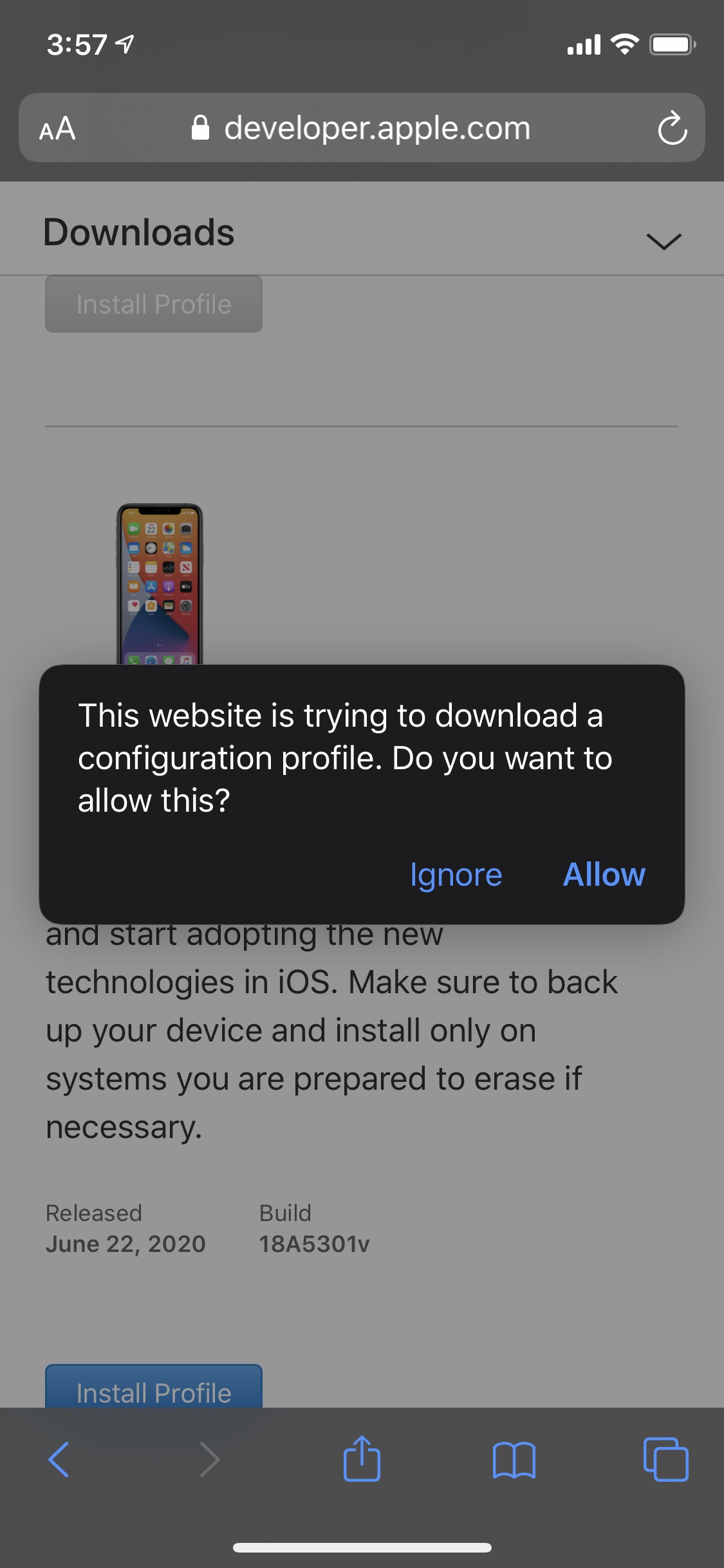Open the share sheet
This screenshot has height=1568, width=724.
362,1459
